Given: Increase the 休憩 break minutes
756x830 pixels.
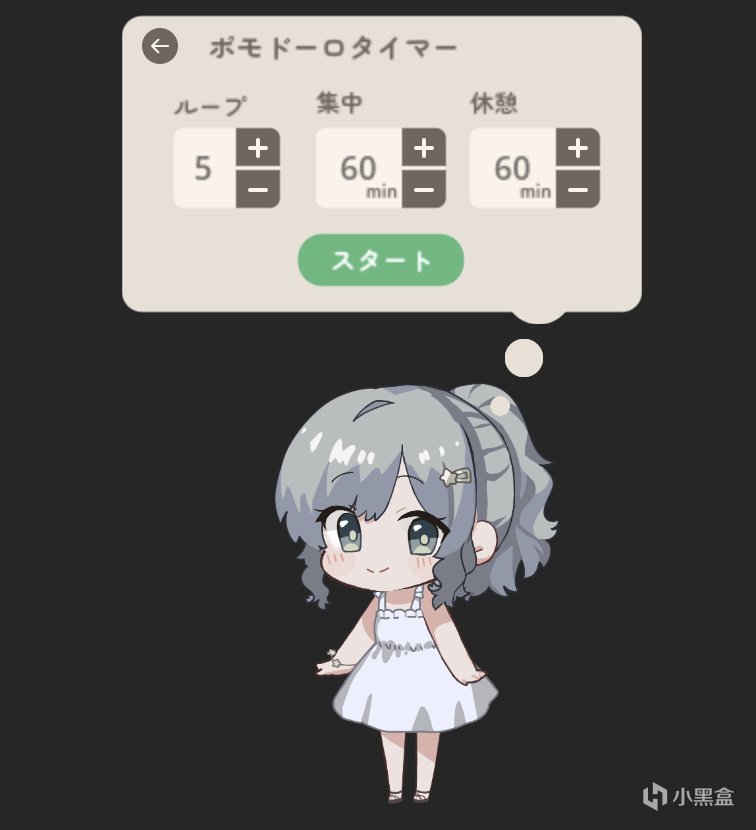Looking at the screenshot, I should (578, 148).
